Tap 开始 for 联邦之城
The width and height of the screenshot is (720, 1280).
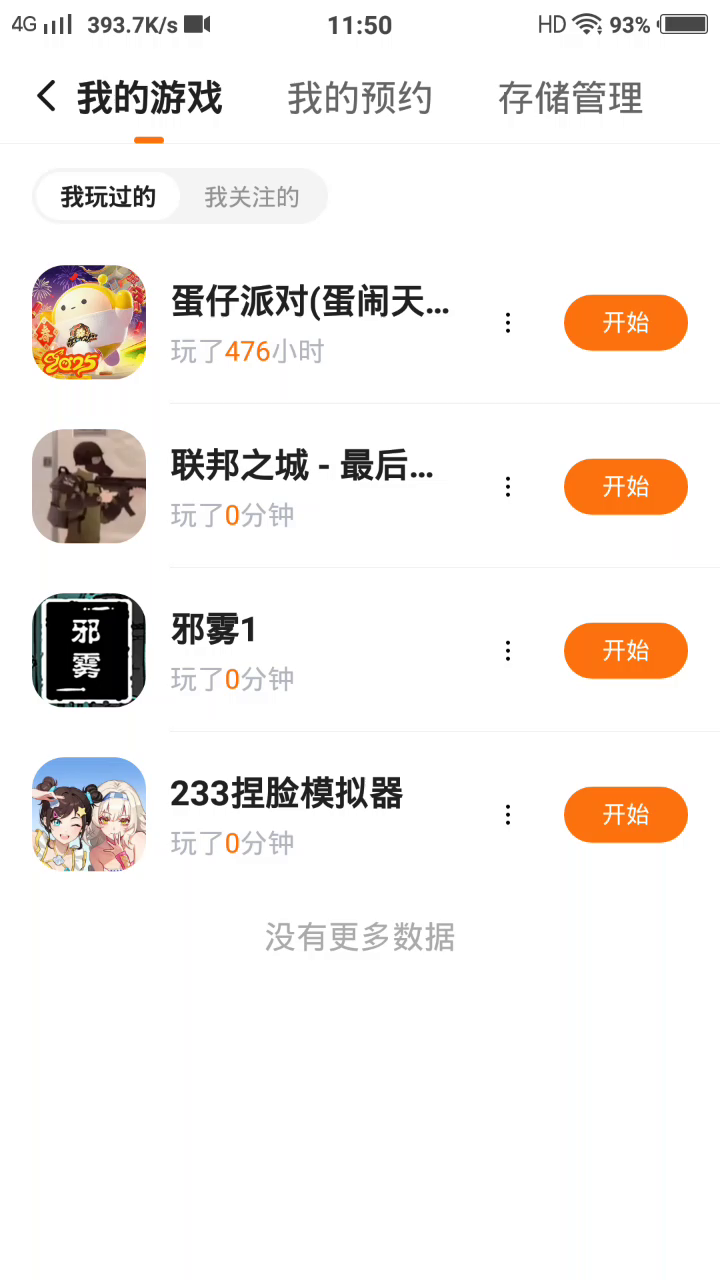coord(625,486)
